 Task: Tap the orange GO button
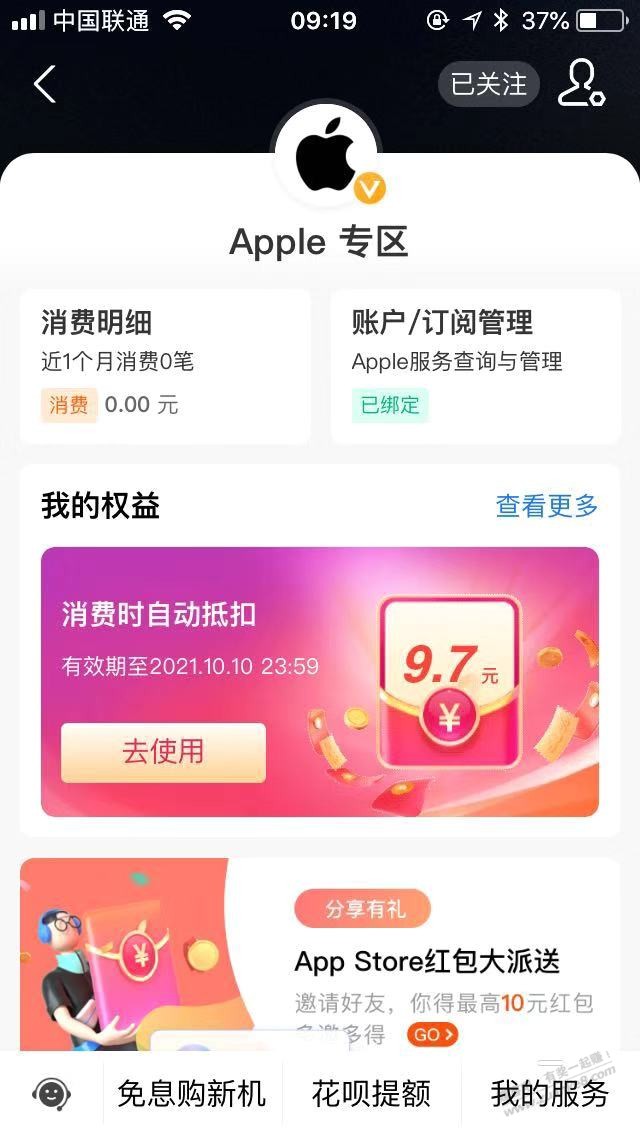(432, 1035)
